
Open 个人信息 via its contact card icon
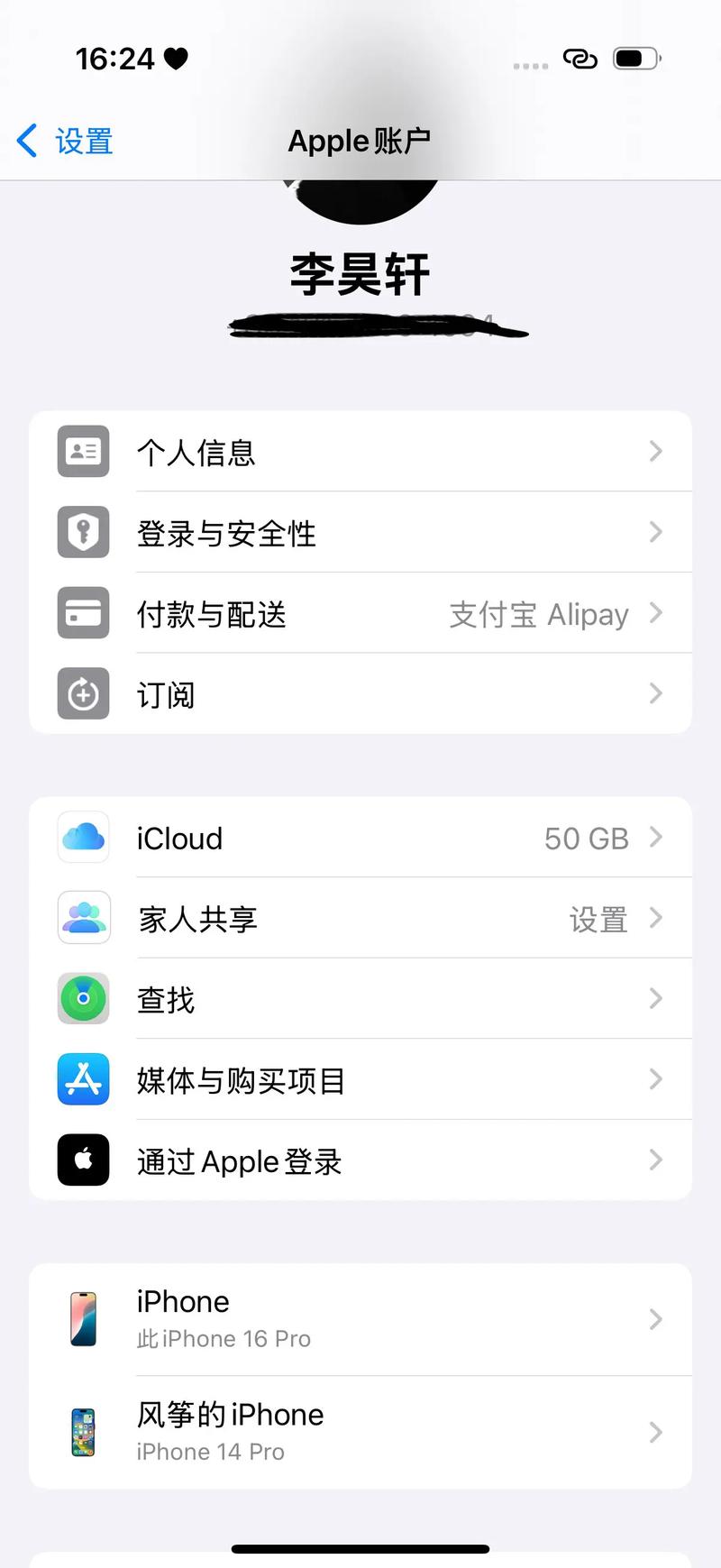coord(82,452)
